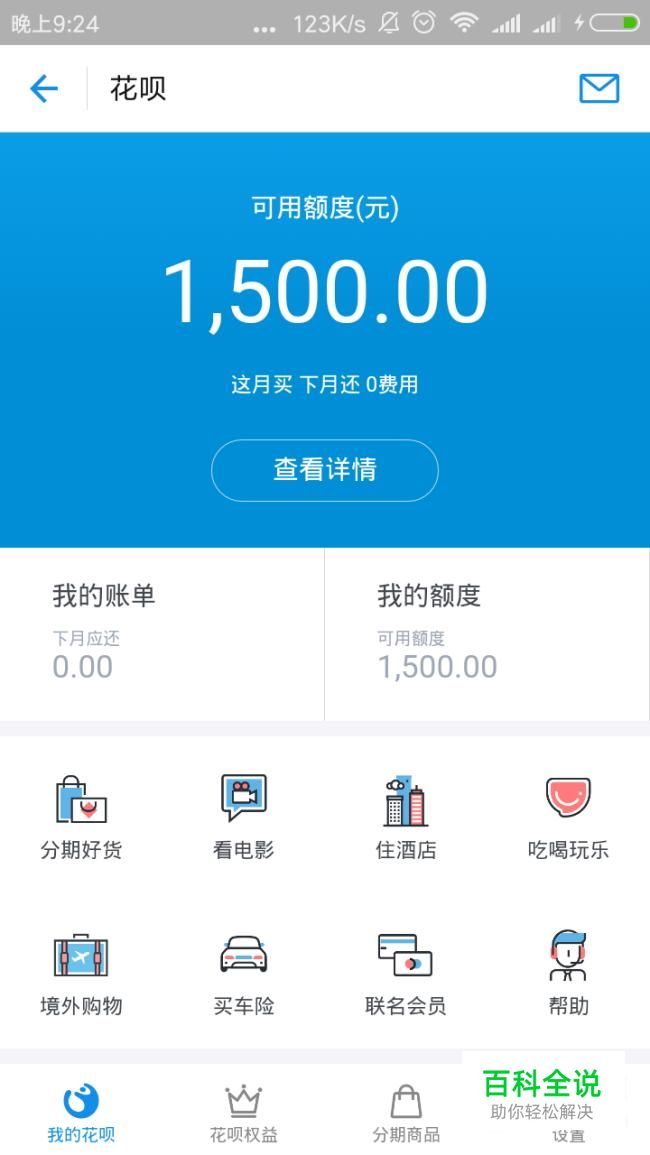Open the 帮助 help section
This screenshot has height=1155, width=650.
click(568, 973)
